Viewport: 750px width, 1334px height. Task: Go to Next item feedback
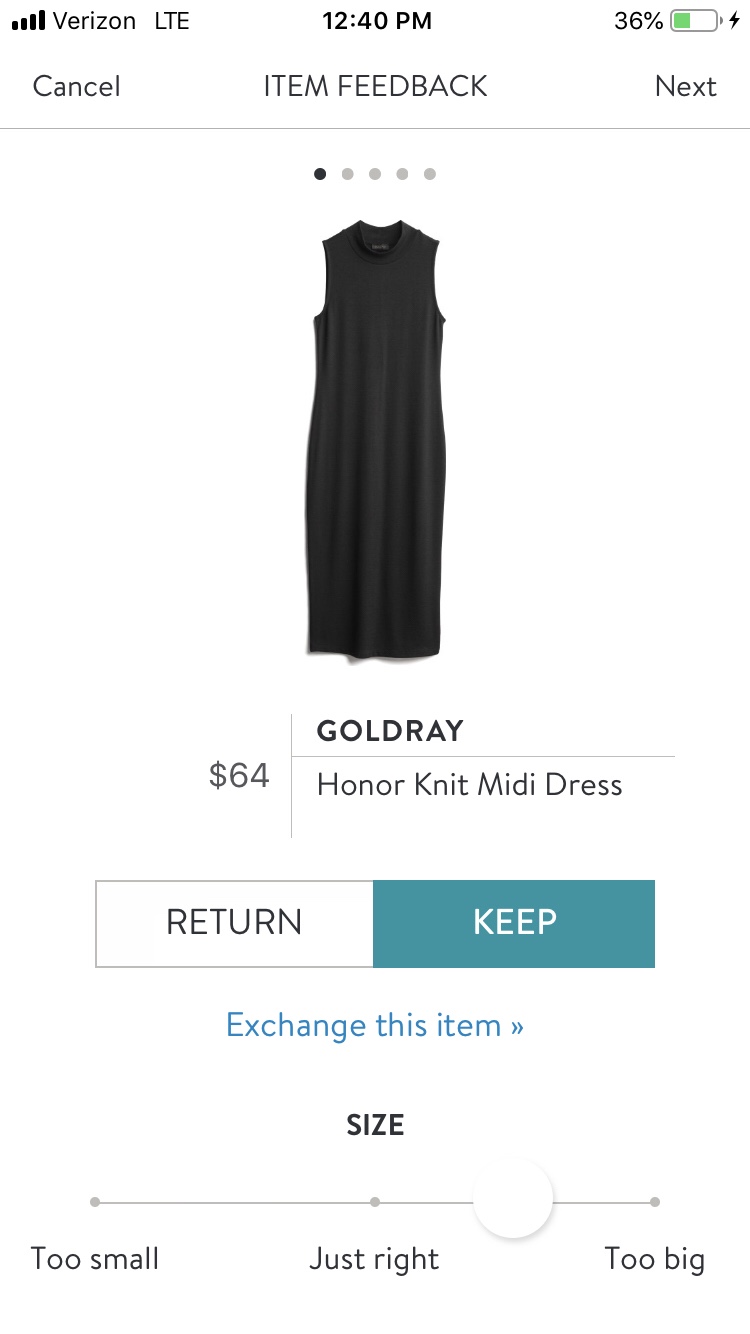[x=685, y=86]
